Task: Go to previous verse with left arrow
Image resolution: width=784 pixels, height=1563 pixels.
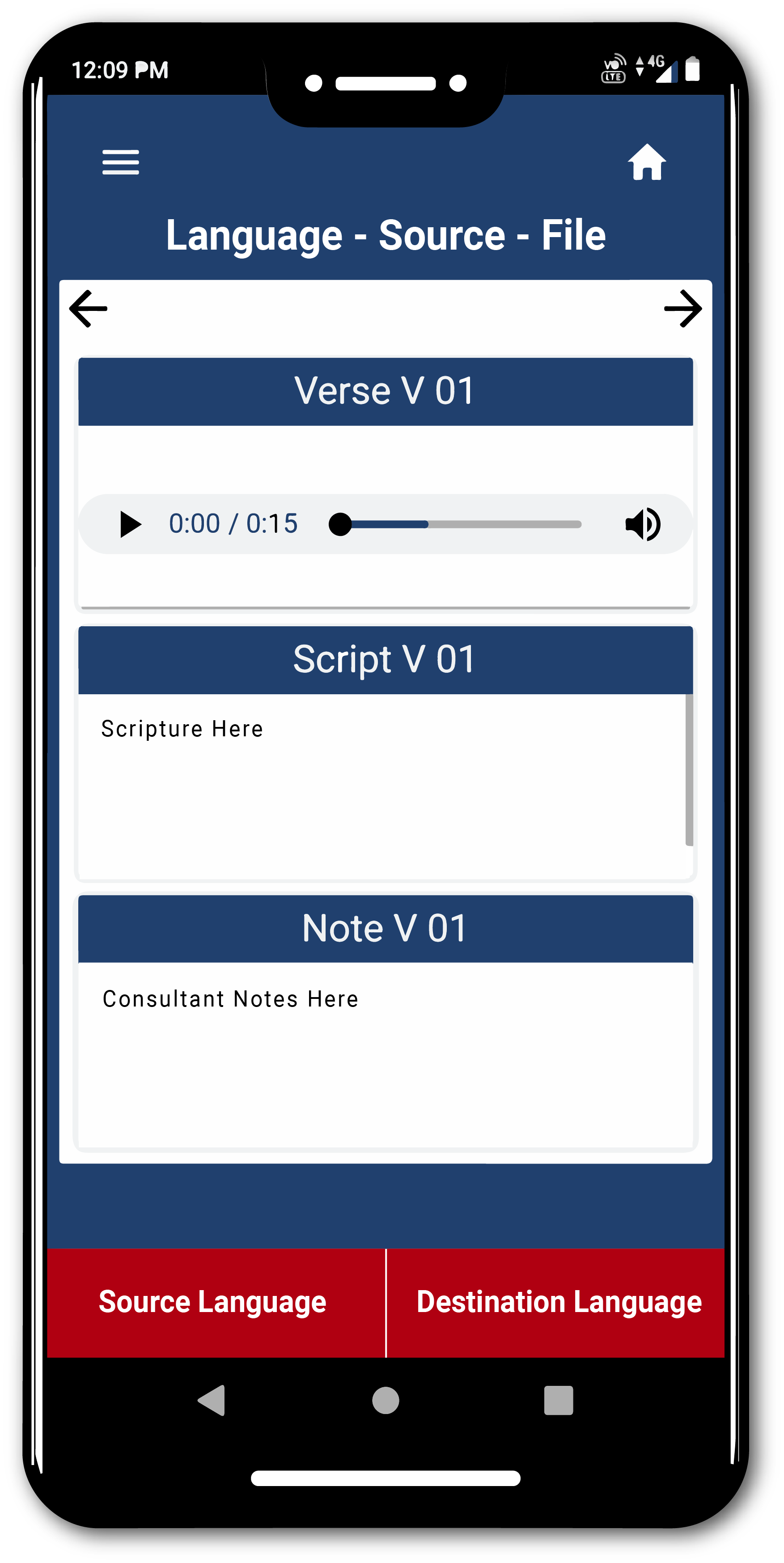Action: pos(89,308)
